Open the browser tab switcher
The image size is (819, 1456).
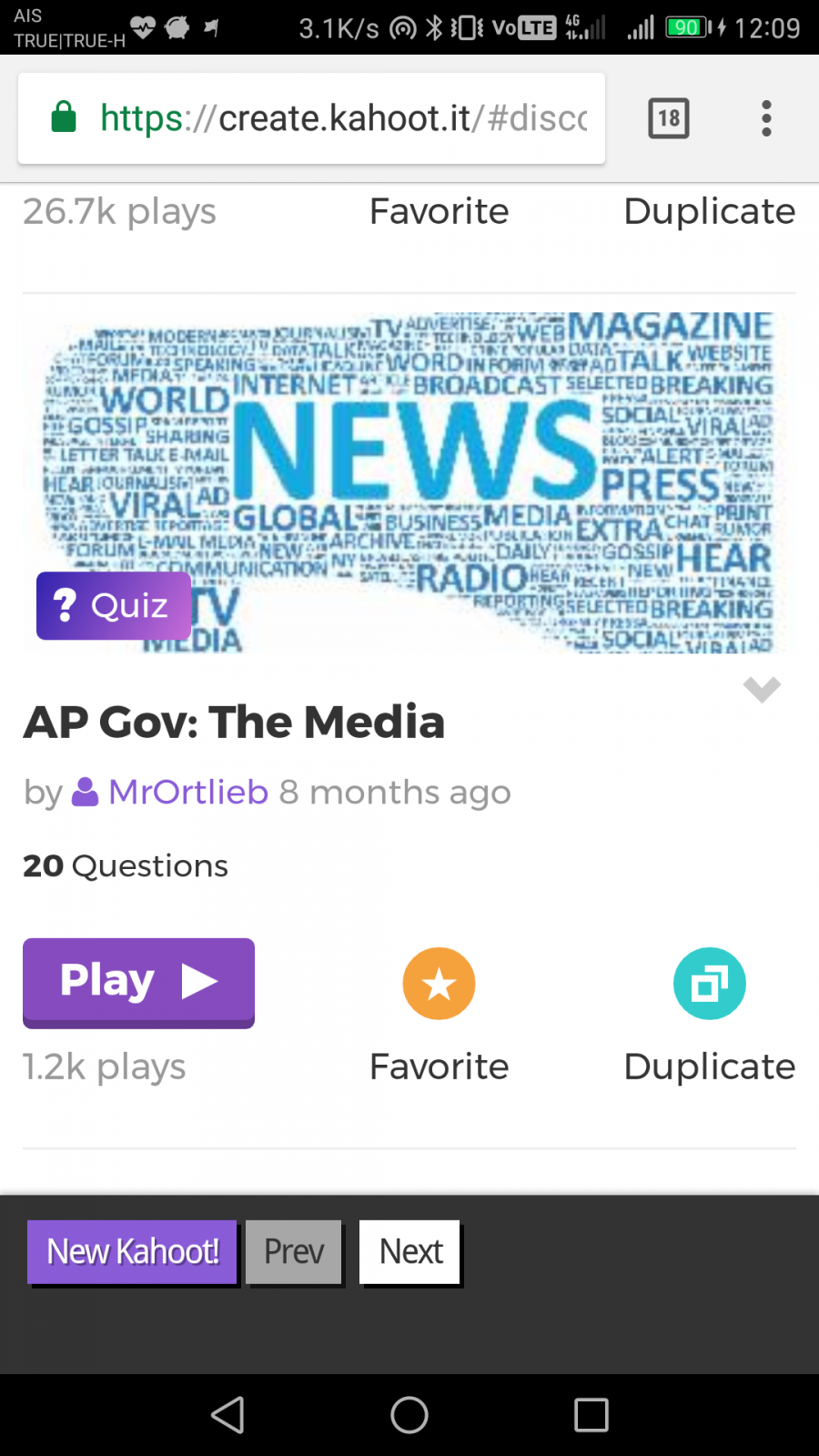(668, 118)
